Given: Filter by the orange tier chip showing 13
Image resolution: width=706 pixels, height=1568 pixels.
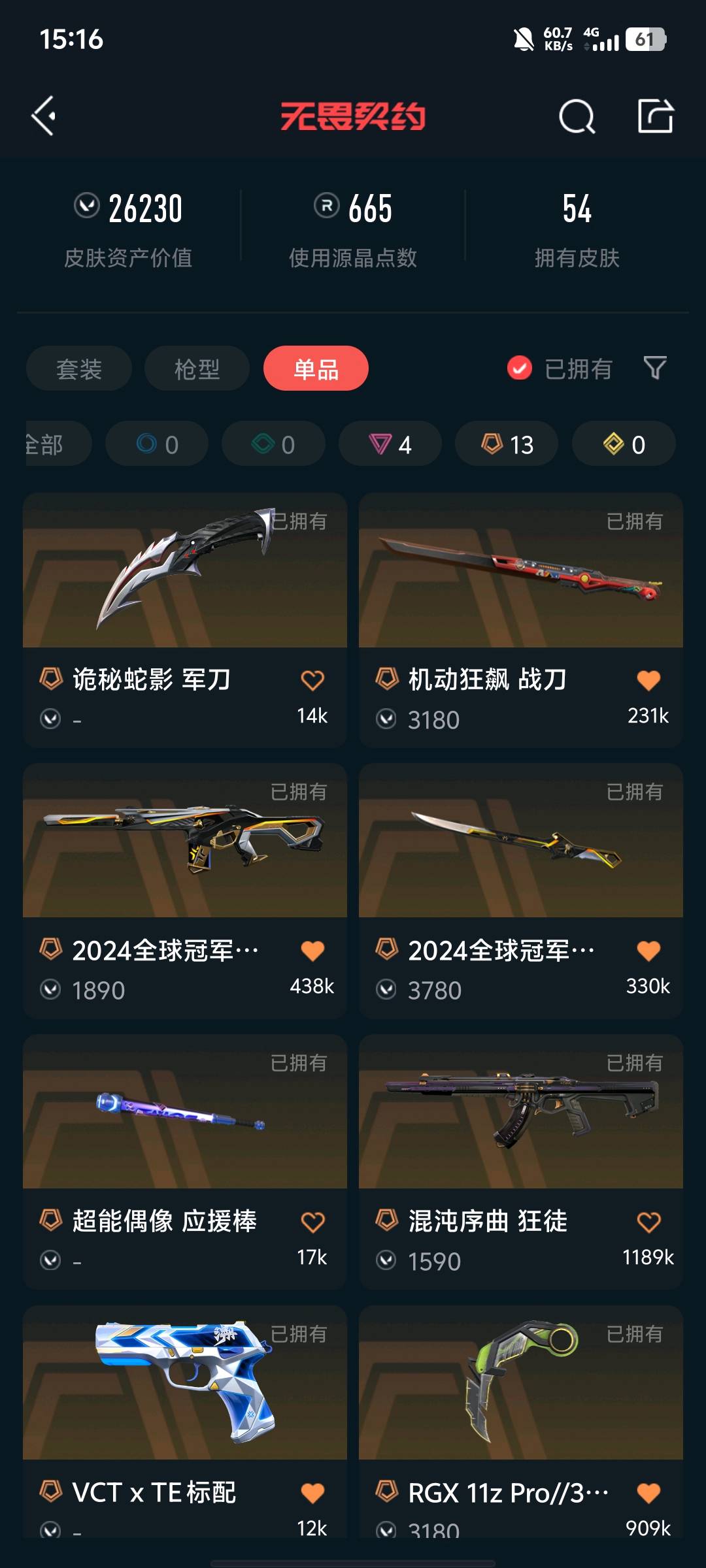Looking at the screenshot, I should [x=507, y=444].
